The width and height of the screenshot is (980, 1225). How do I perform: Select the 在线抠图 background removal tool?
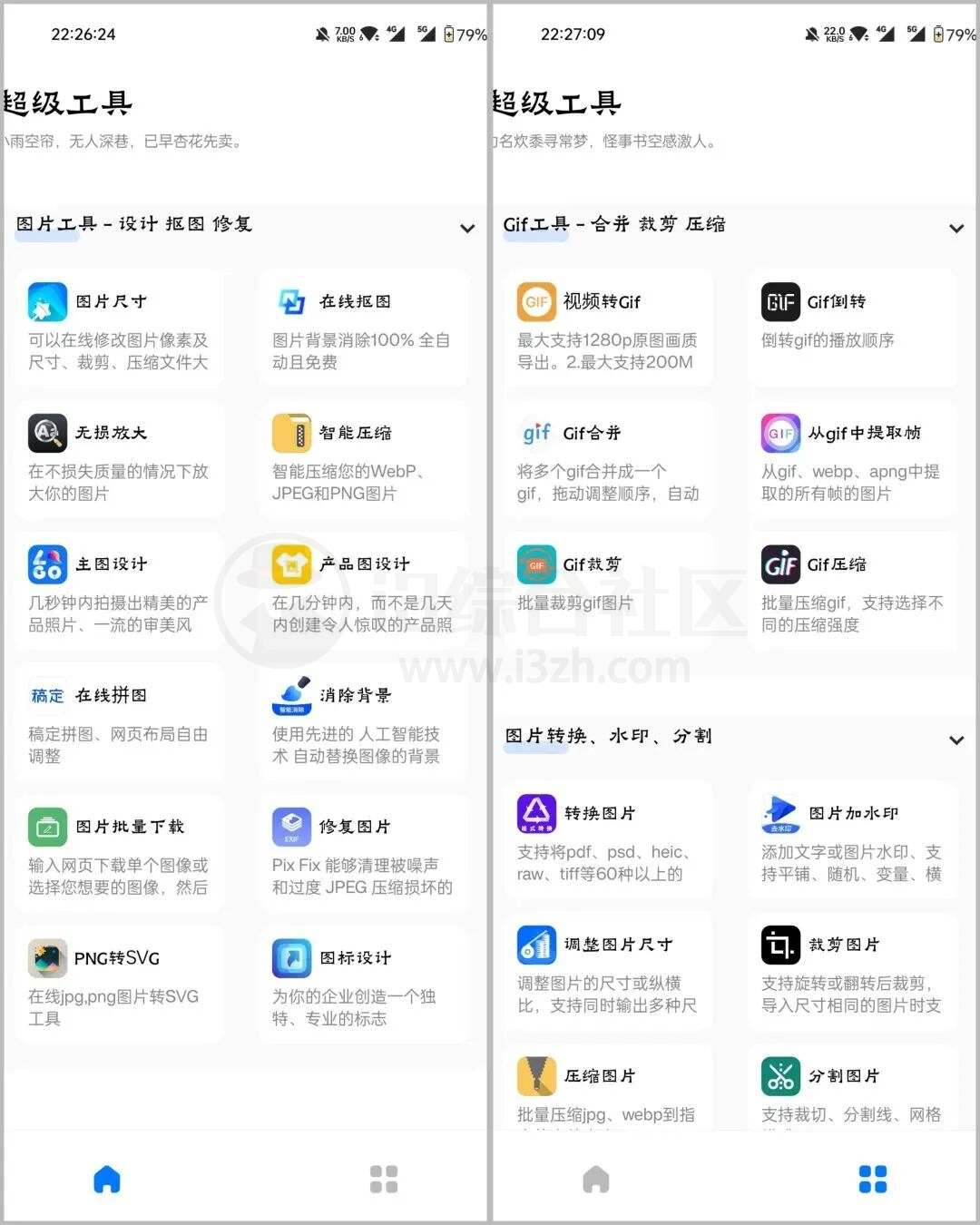(363, 327)
